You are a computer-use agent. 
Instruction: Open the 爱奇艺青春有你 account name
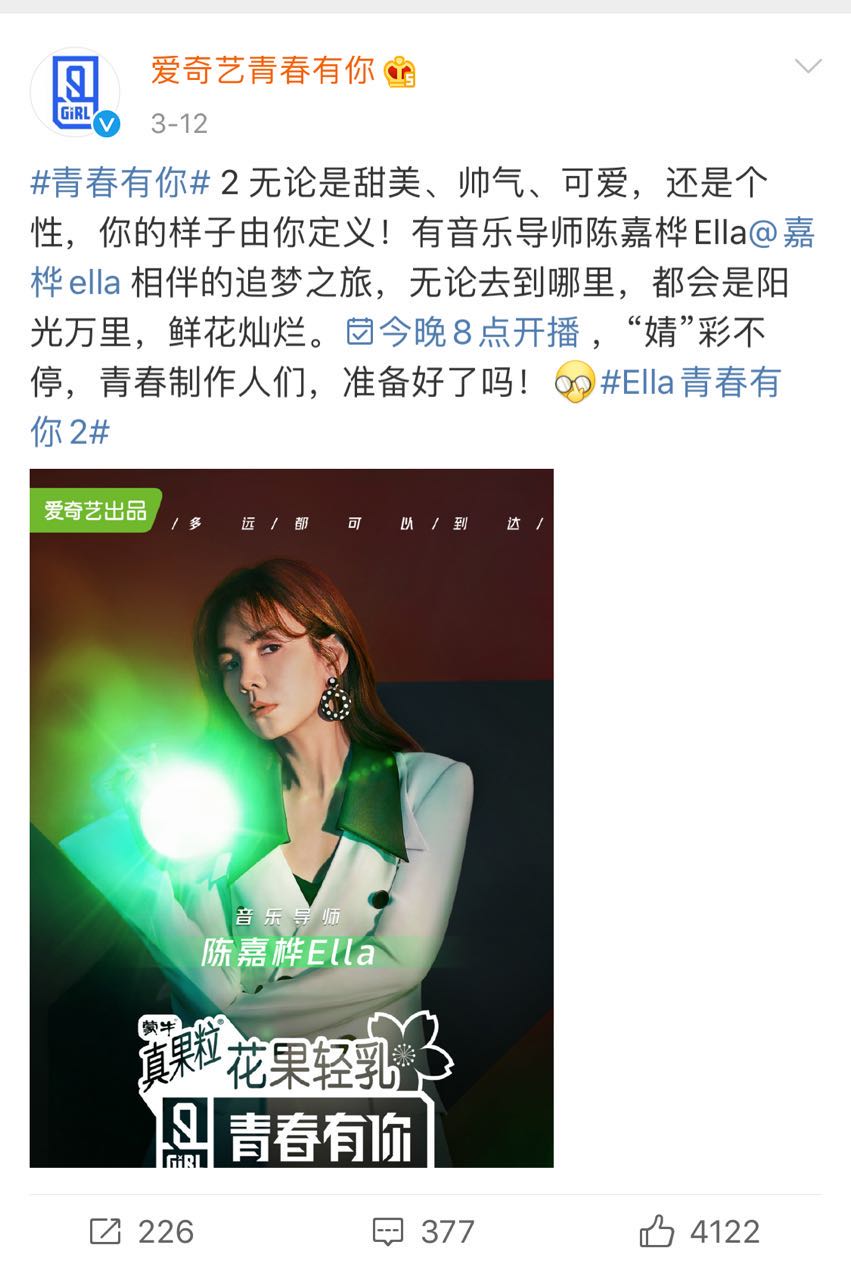point(263,71)
